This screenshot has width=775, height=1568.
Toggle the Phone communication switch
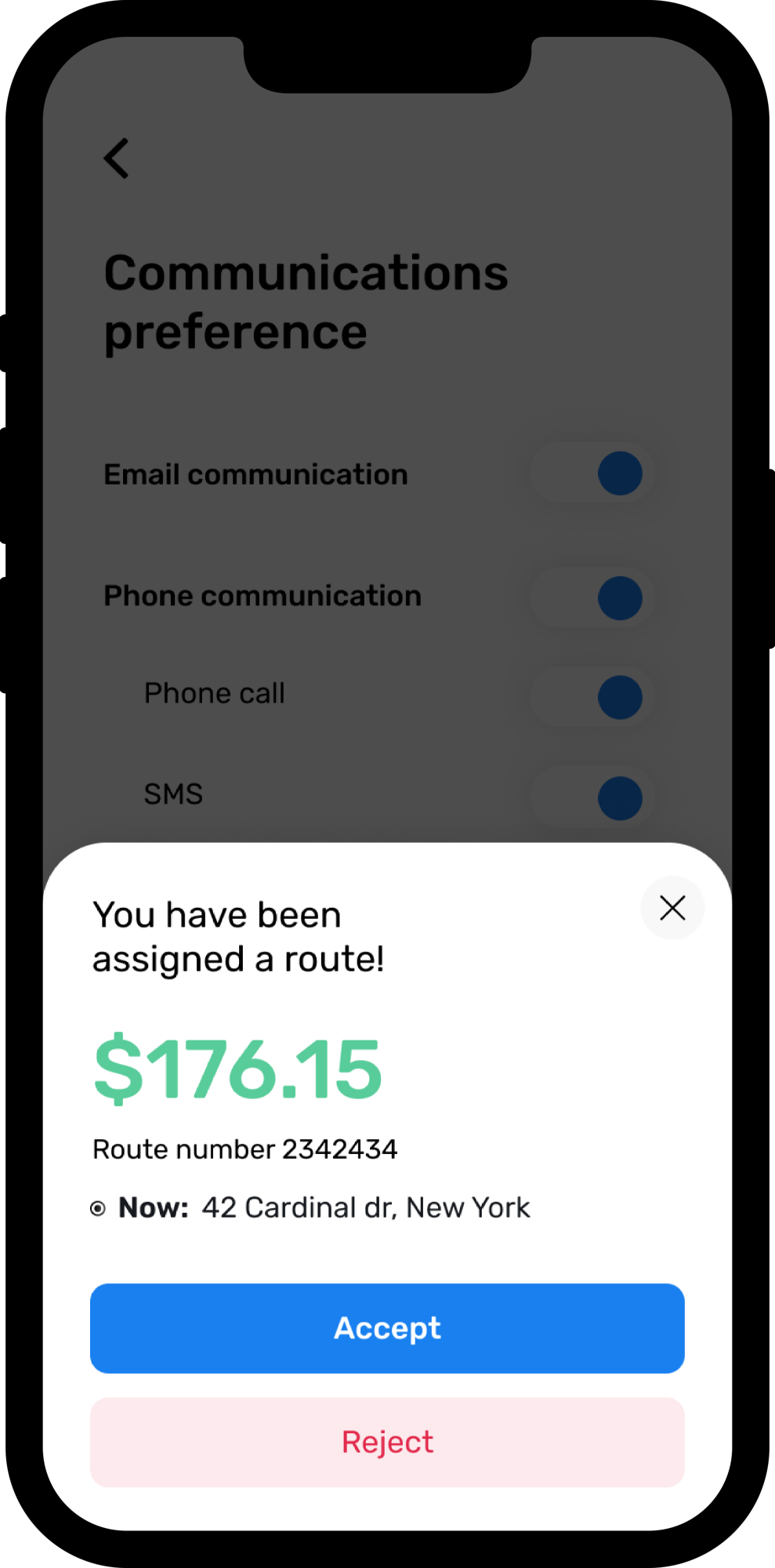593,598
